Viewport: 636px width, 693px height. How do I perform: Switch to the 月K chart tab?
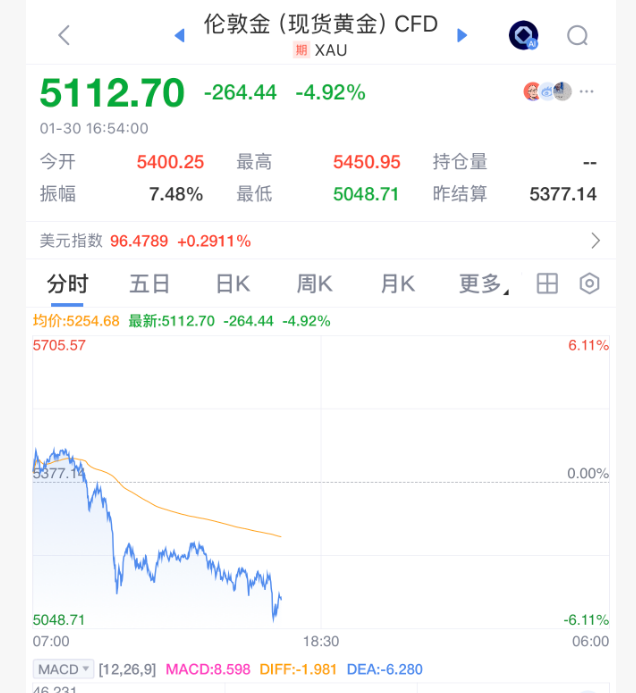(397, 284)
